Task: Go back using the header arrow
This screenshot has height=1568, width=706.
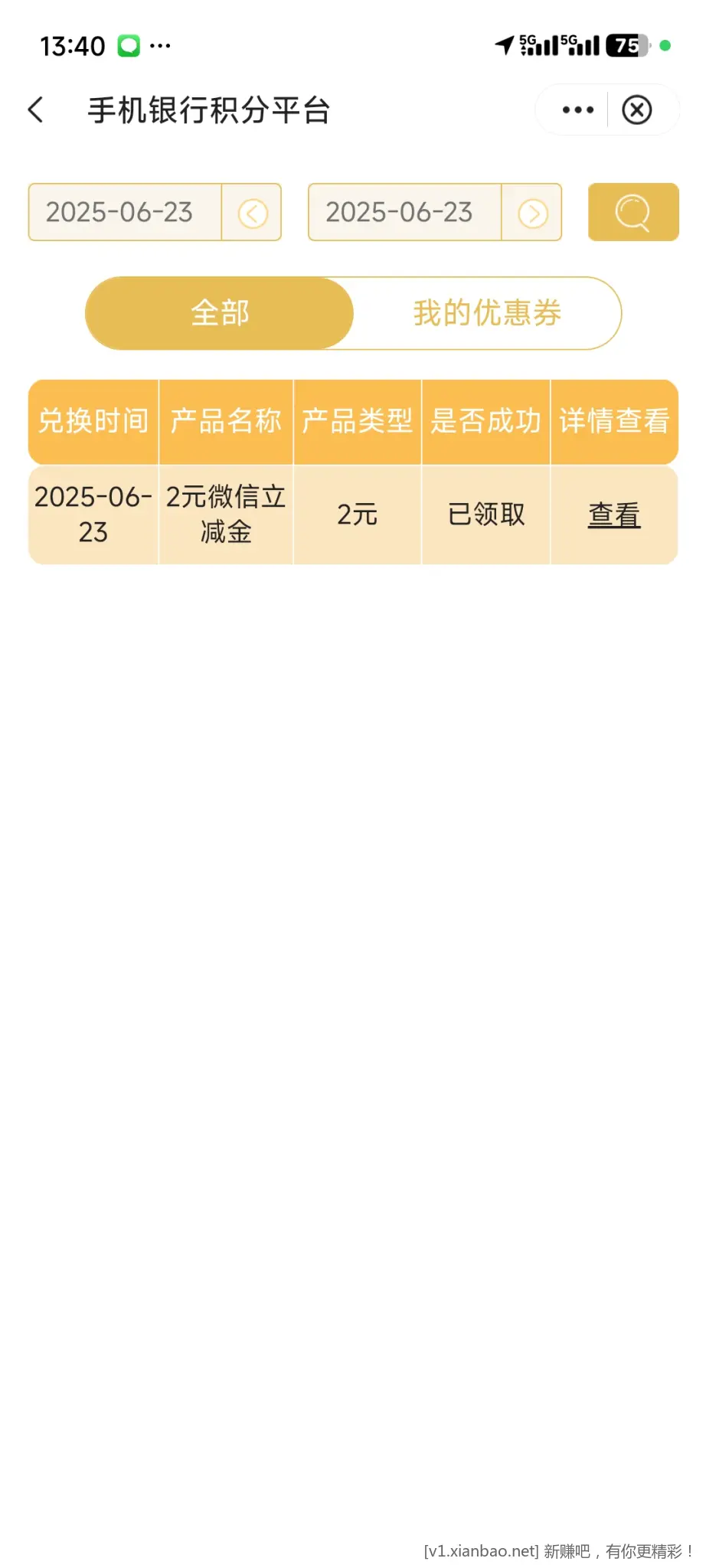Action: tap(36, 109)
